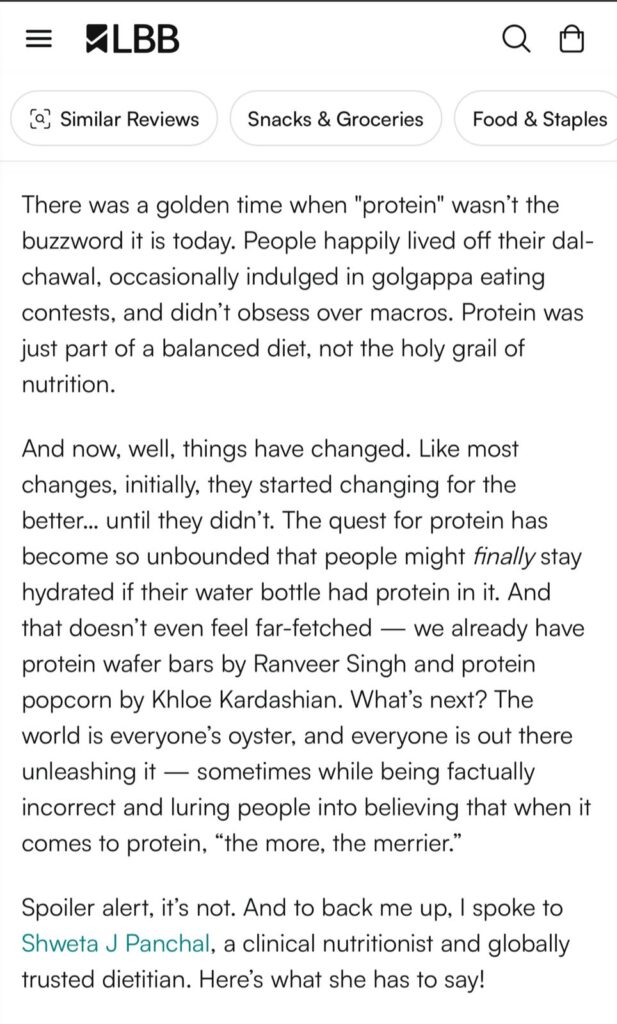617x1024 pixels.
Task: Open the hamburger menu
Action: tap(38, 39)
